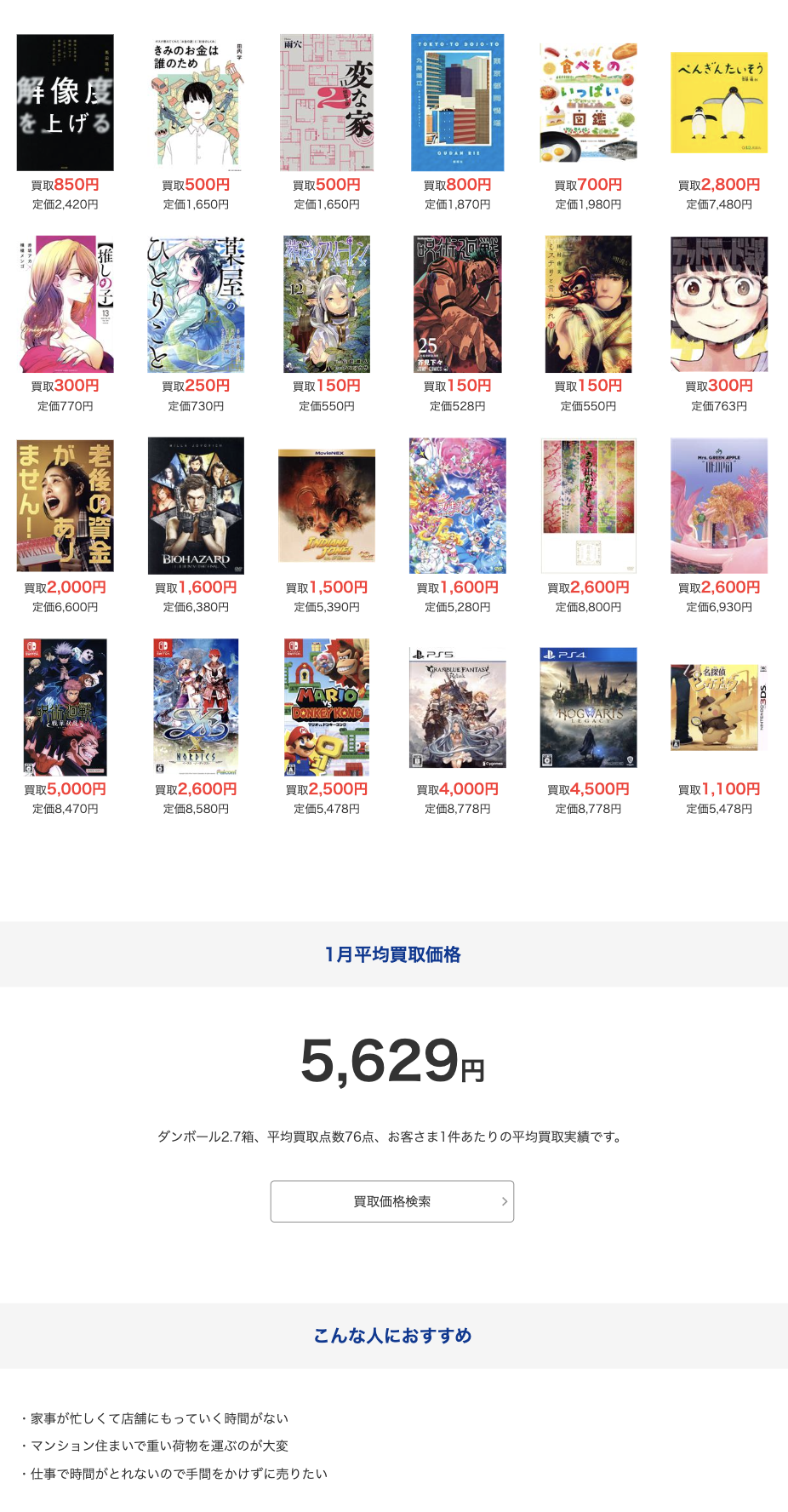
Task: View the 食べものいっぱい図鑑 item
Action: (x=588, y=103)
